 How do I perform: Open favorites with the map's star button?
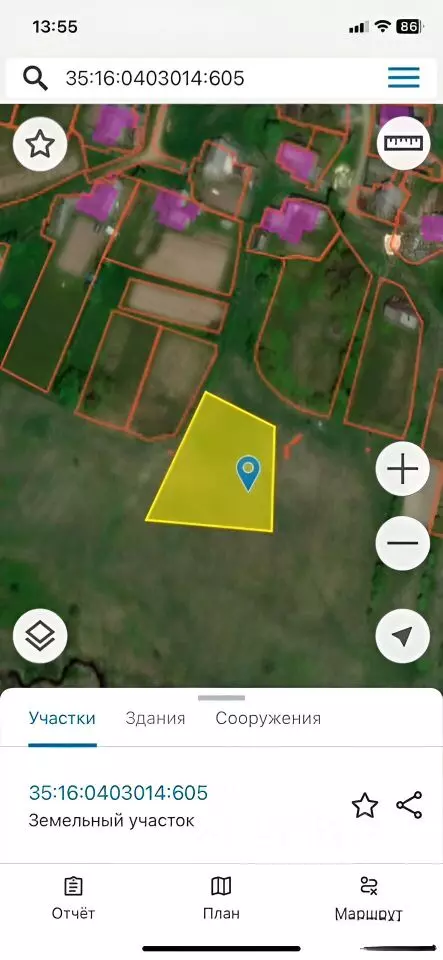pyautogui.click(x=40, y=144)
